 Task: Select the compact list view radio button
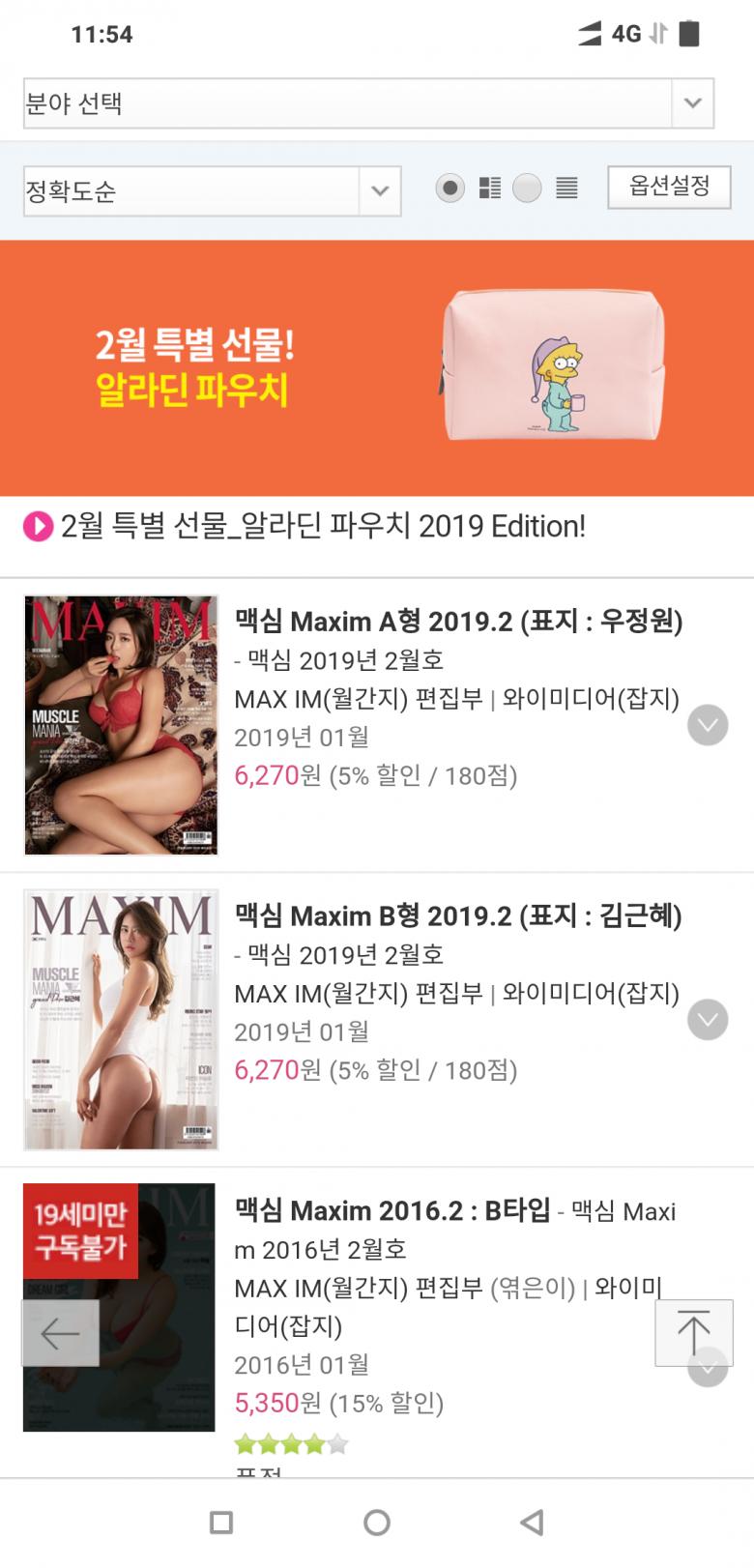click(x=527, y=188)
